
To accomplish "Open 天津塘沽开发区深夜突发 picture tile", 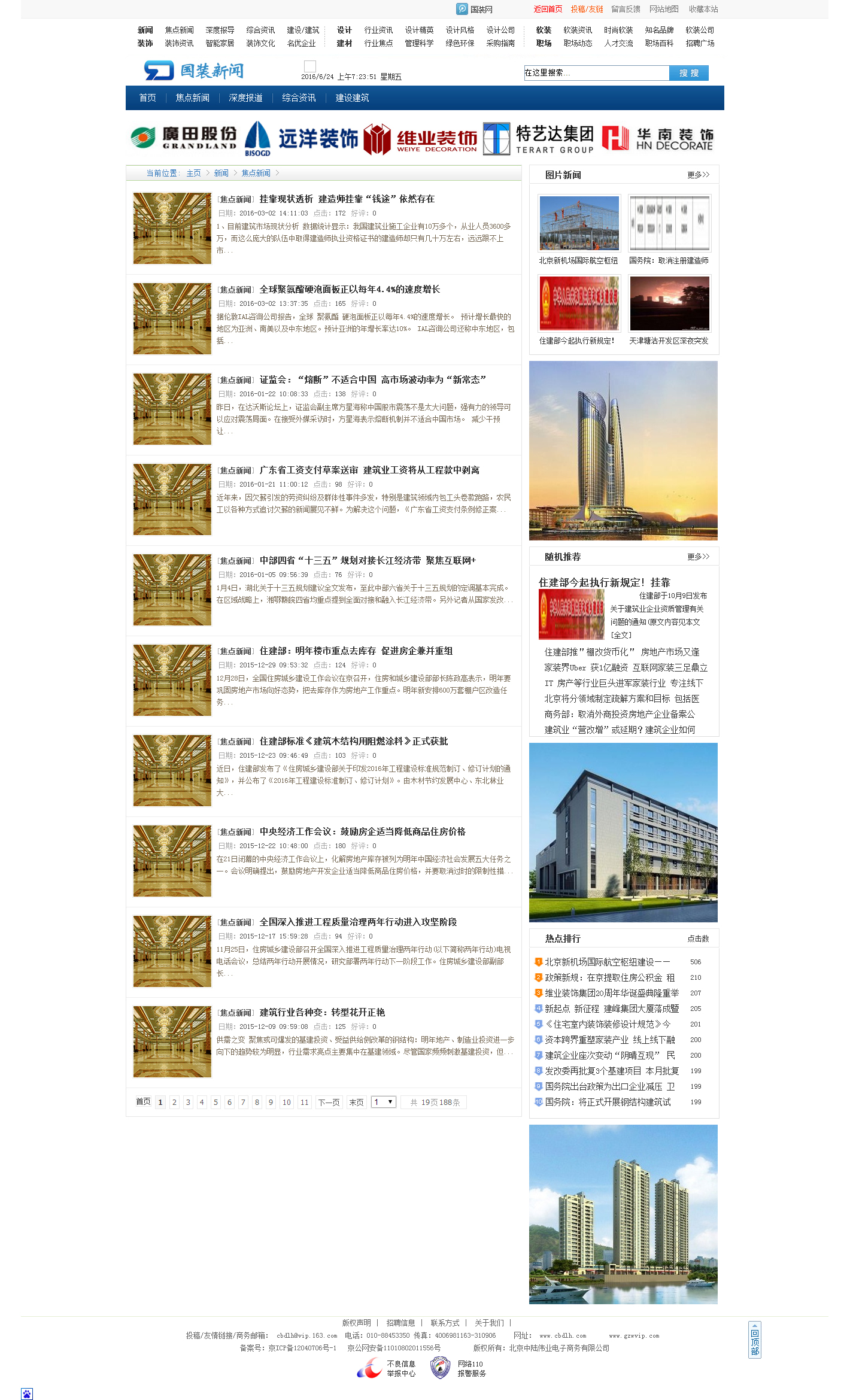I will [x=669, y=303].
